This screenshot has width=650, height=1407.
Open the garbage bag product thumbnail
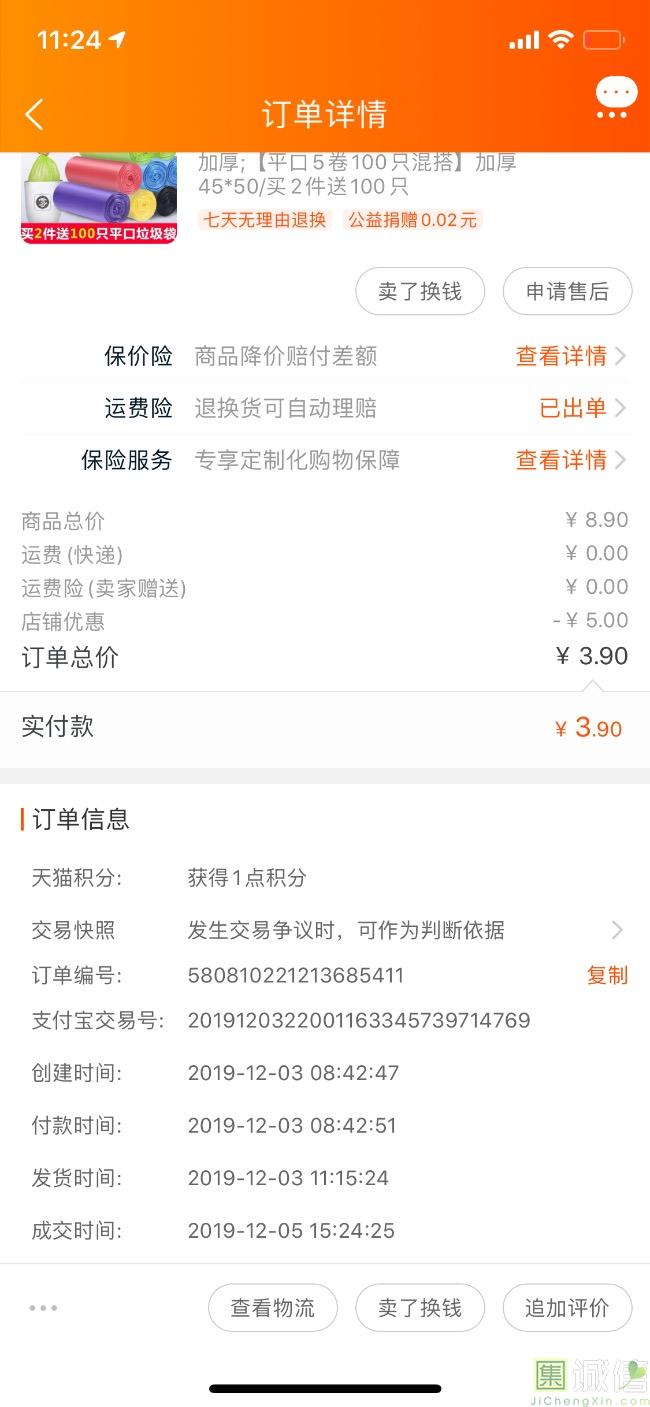(99, 197)
